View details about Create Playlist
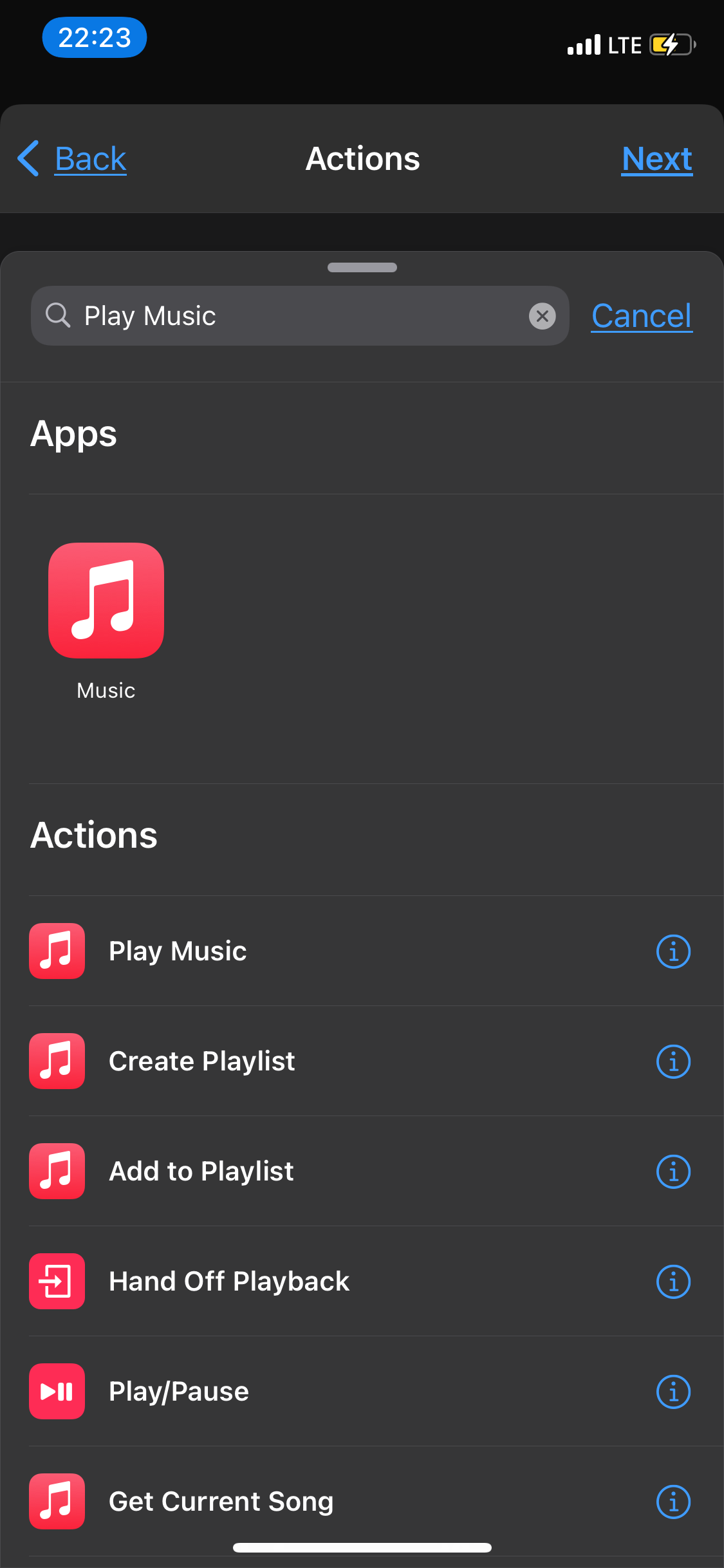The height and width of the screenshot is (1568, 724). point(673,1061)
